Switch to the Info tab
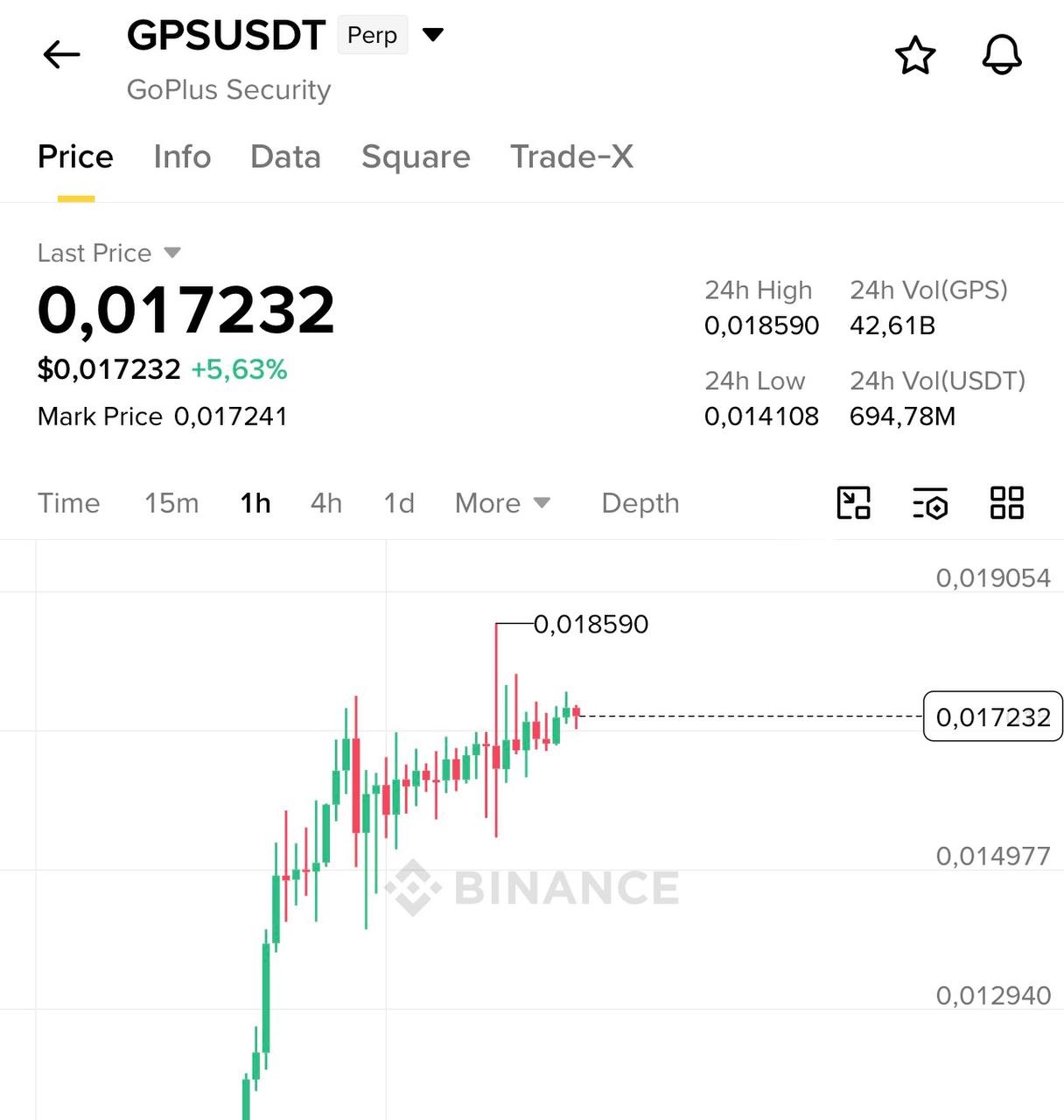Image resolution: width=1064 pixels, height=1120 pixels. coord(182,157)
